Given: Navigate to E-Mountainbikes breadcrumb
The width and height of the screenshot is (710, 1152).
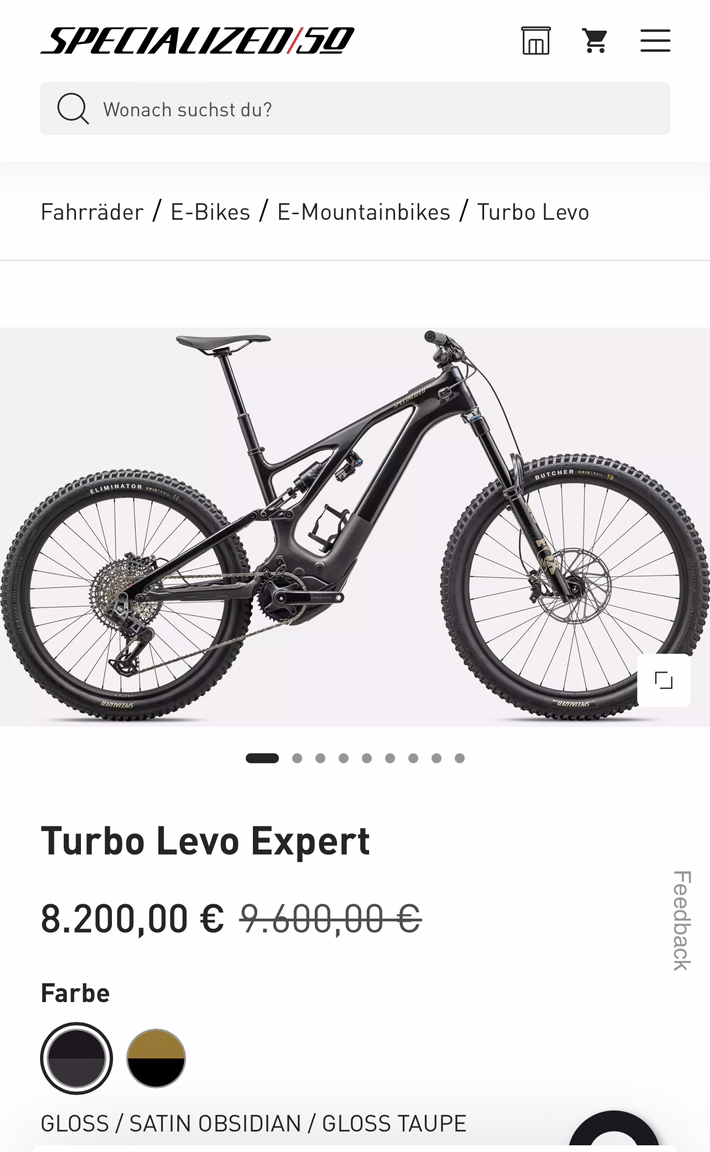Looking at the screenshot, I should (x=363, y=212).
